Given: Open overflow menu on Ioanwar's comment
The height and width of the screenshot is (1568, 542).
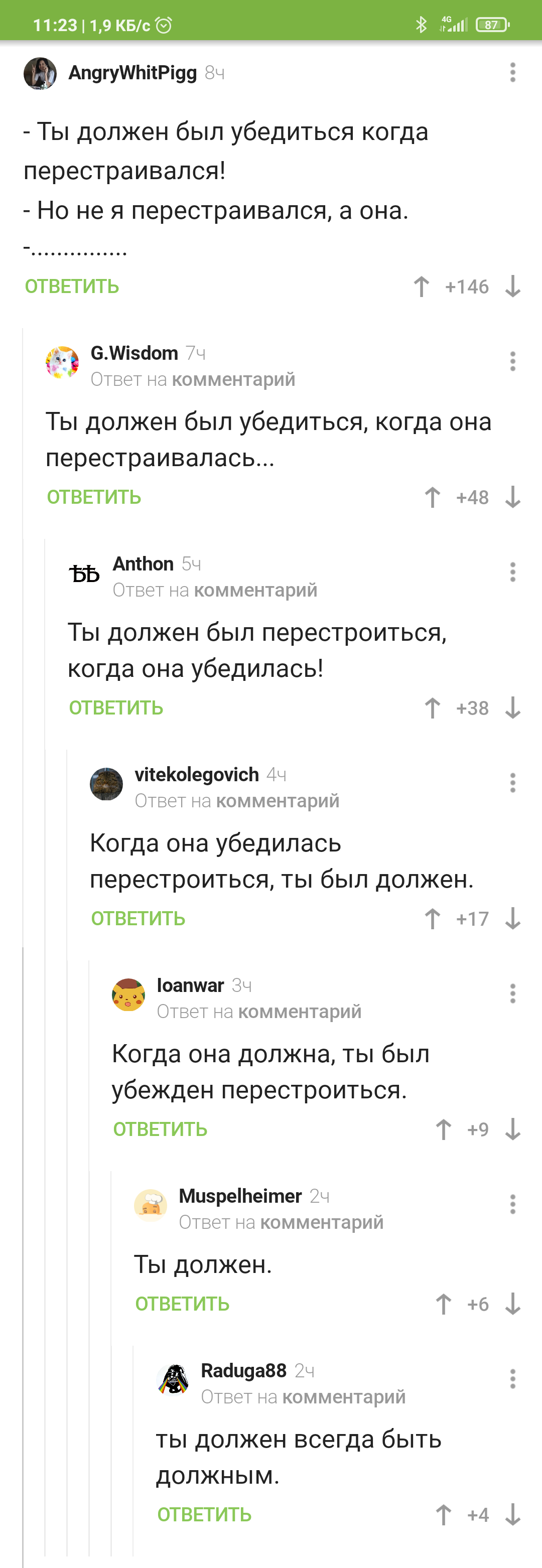Looking at the screenshot, I should tap(512, 993).
